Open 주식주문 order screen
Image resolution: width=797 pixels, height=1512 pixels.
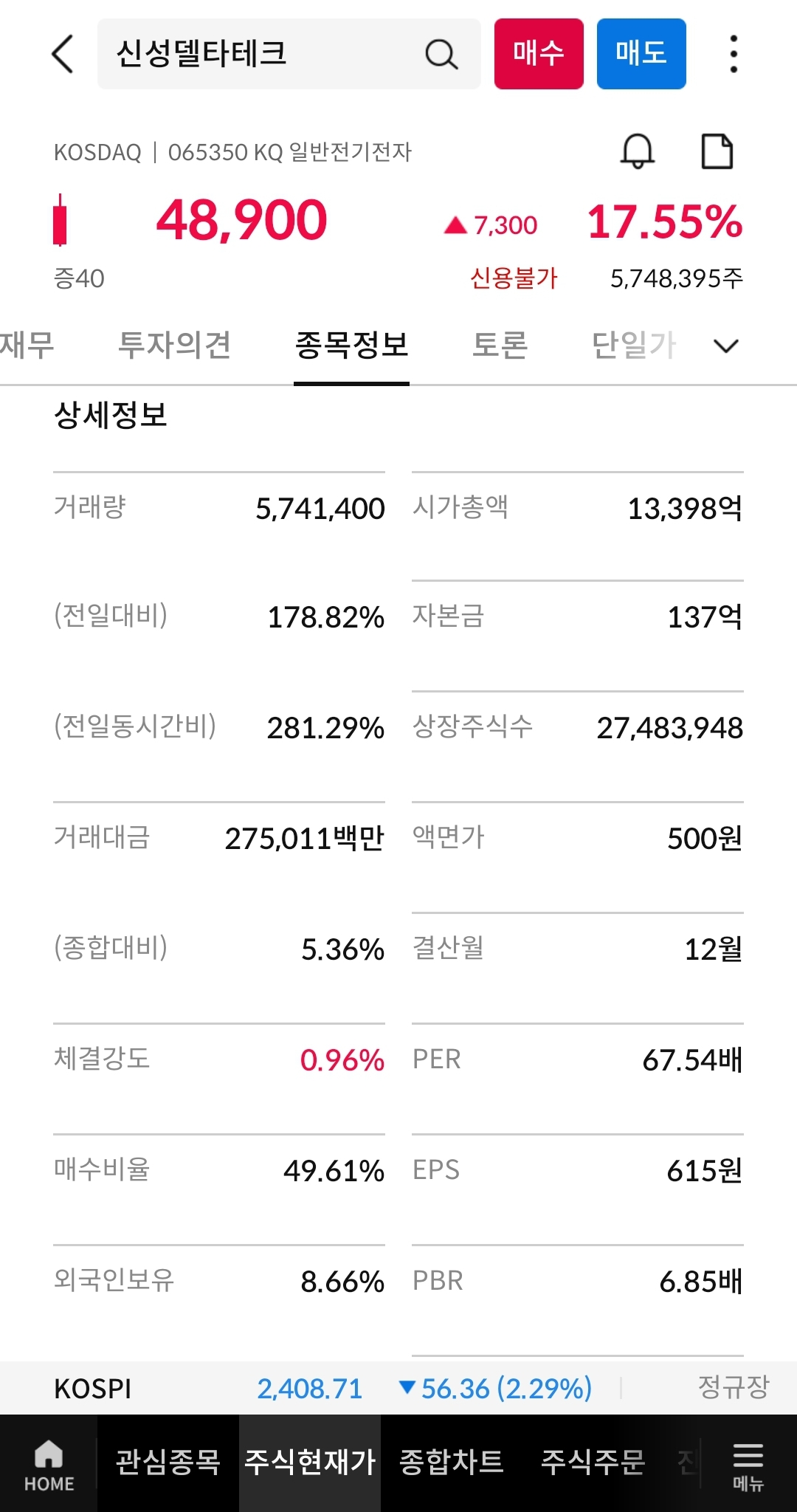point(593,1463)
